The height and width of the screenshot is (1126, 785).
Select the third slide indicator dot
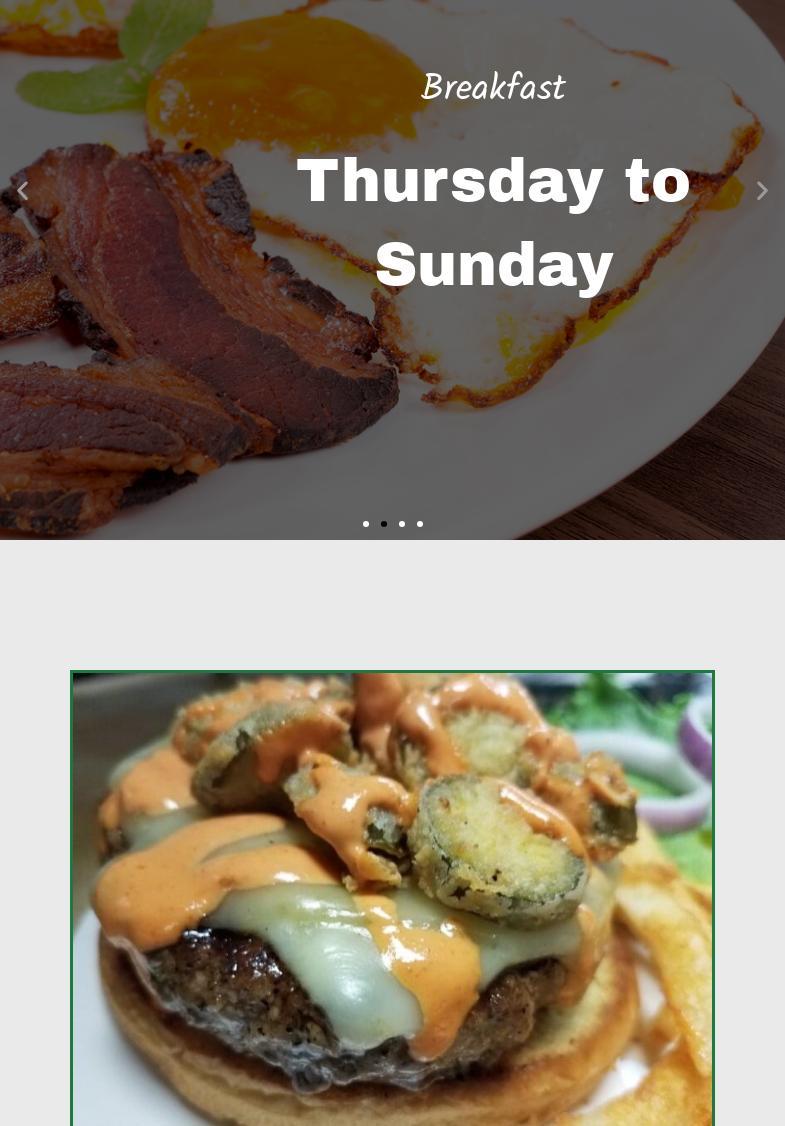(402, 524)
